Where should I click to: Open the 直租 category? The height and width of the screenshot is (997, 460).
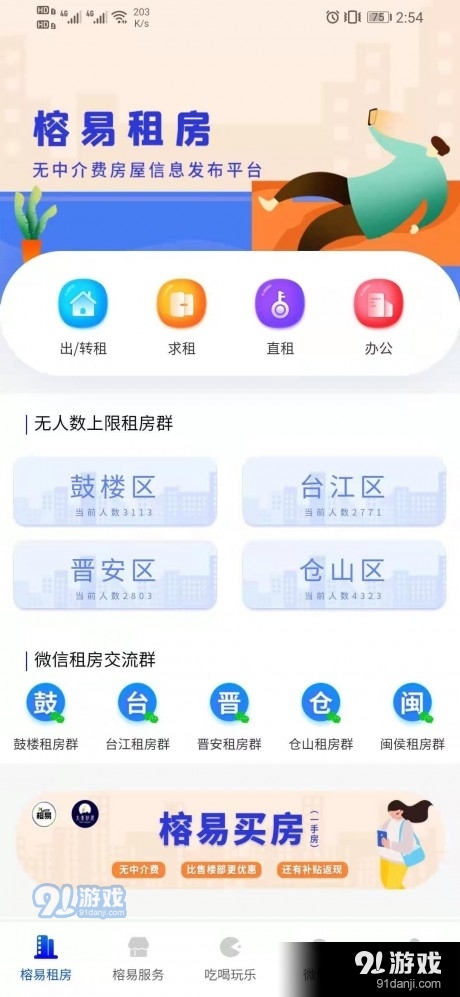[280, 316]
